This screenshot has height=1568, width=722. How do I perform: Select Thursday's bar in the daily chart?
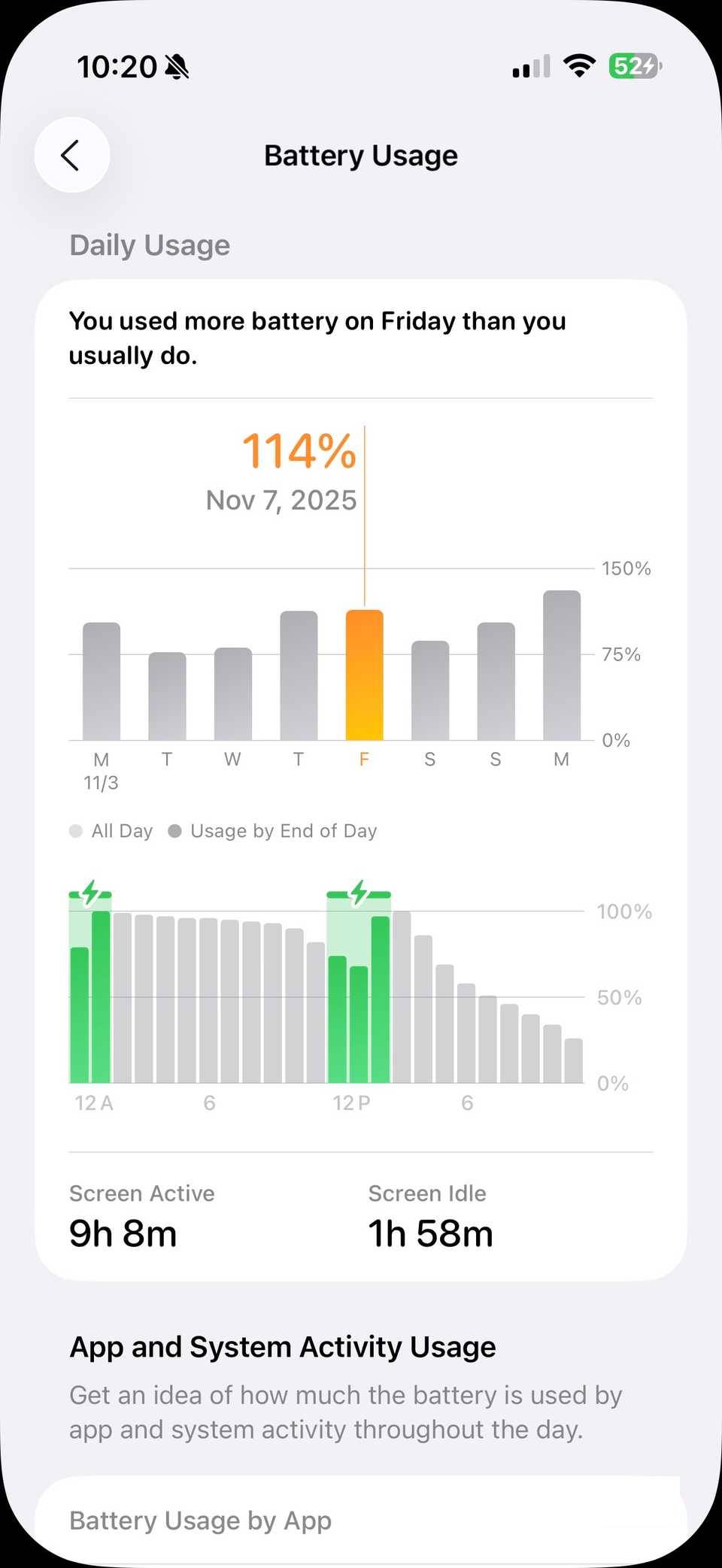pyautogui.click(x=299, y=675)
